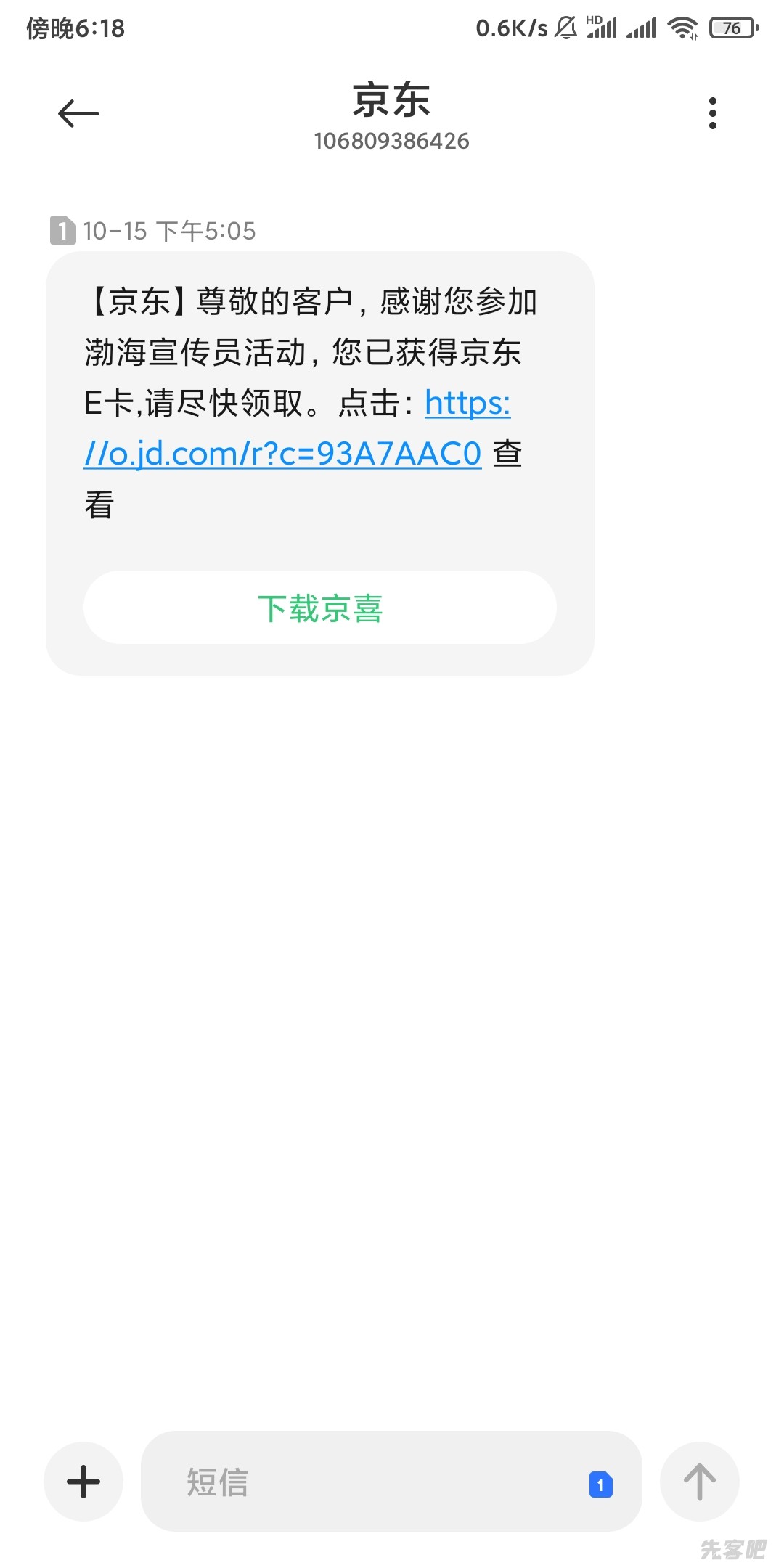Tap the plus icon to add attachment
The image size is (784, 1568).
coord(83,1481)
